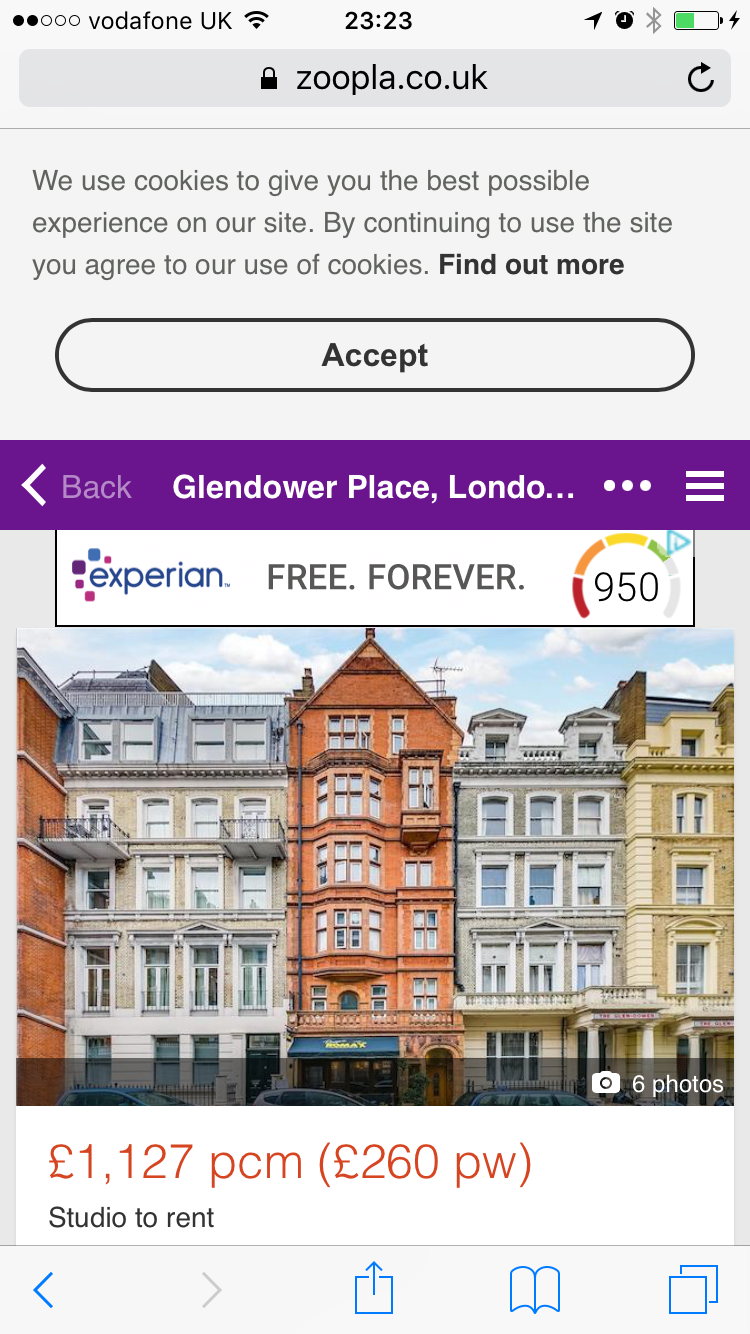Reload the Zoopla page
This screenshot has width=750, height=1334.
pyautogui.click(x=701, y=78)
